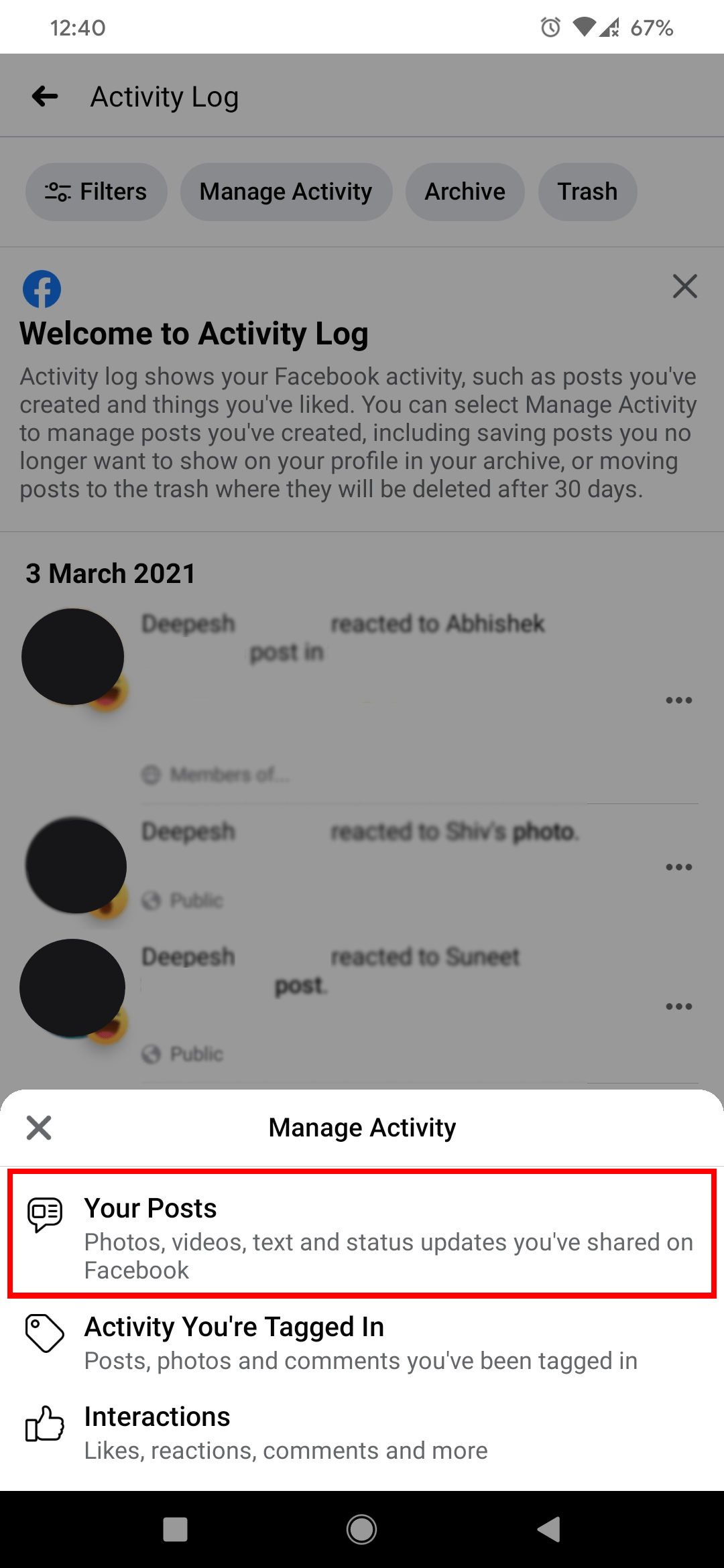
Task: Tap the profile picture on the first activity entry
Action: coord(72,657)
